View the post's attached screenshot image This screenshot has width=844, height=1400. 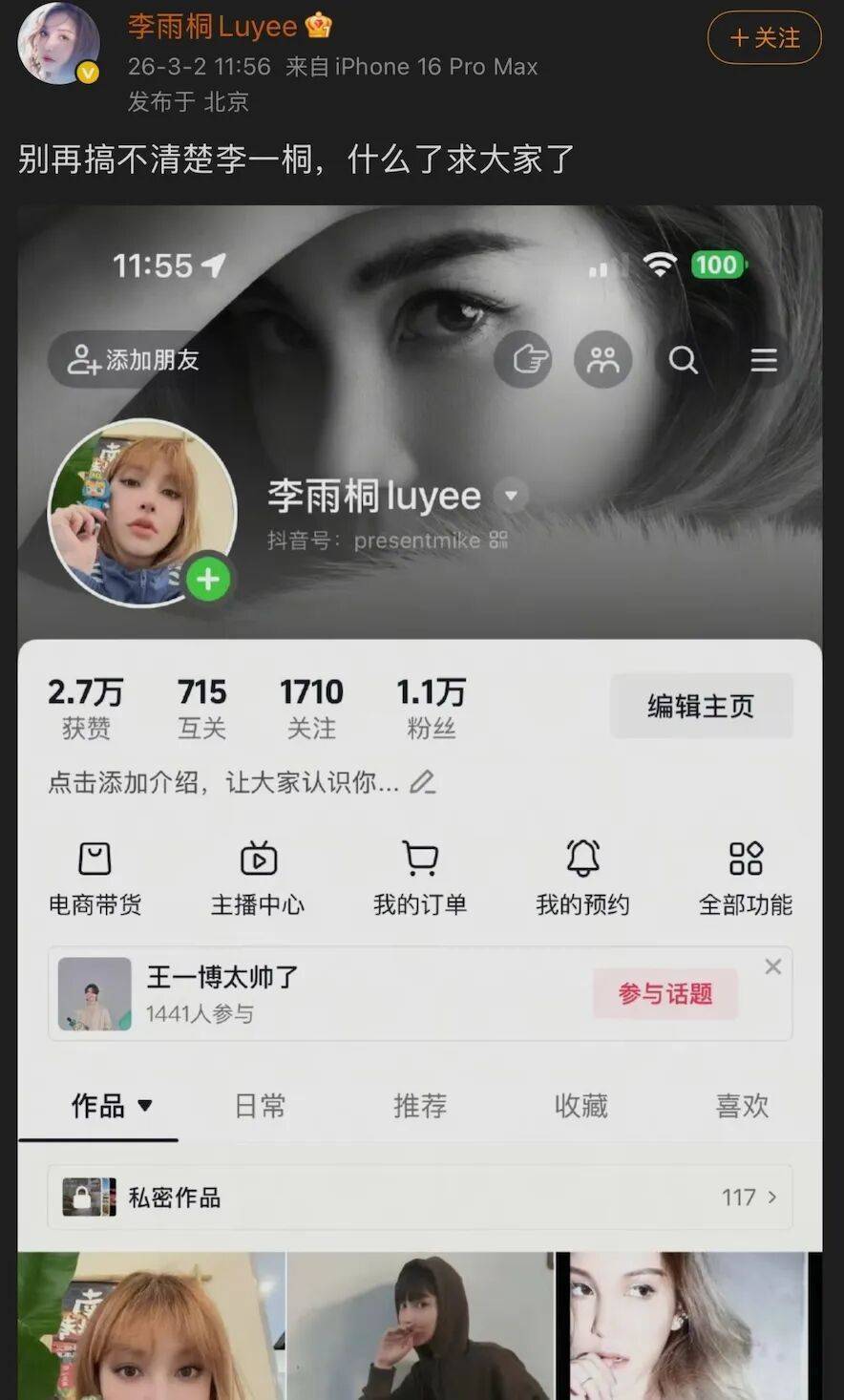420,802
